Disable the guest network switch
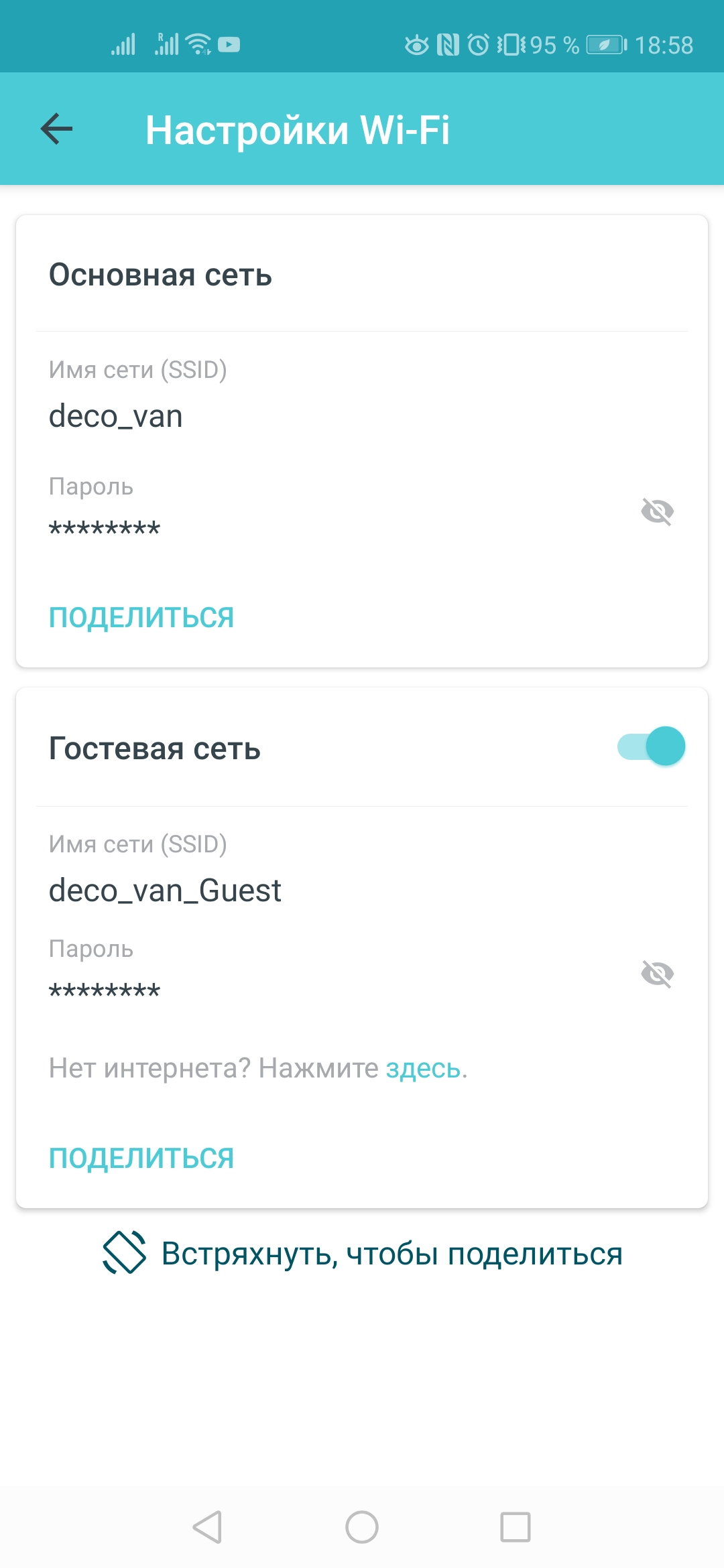This screenshot has height=1568, width=724. coord(651,746)
